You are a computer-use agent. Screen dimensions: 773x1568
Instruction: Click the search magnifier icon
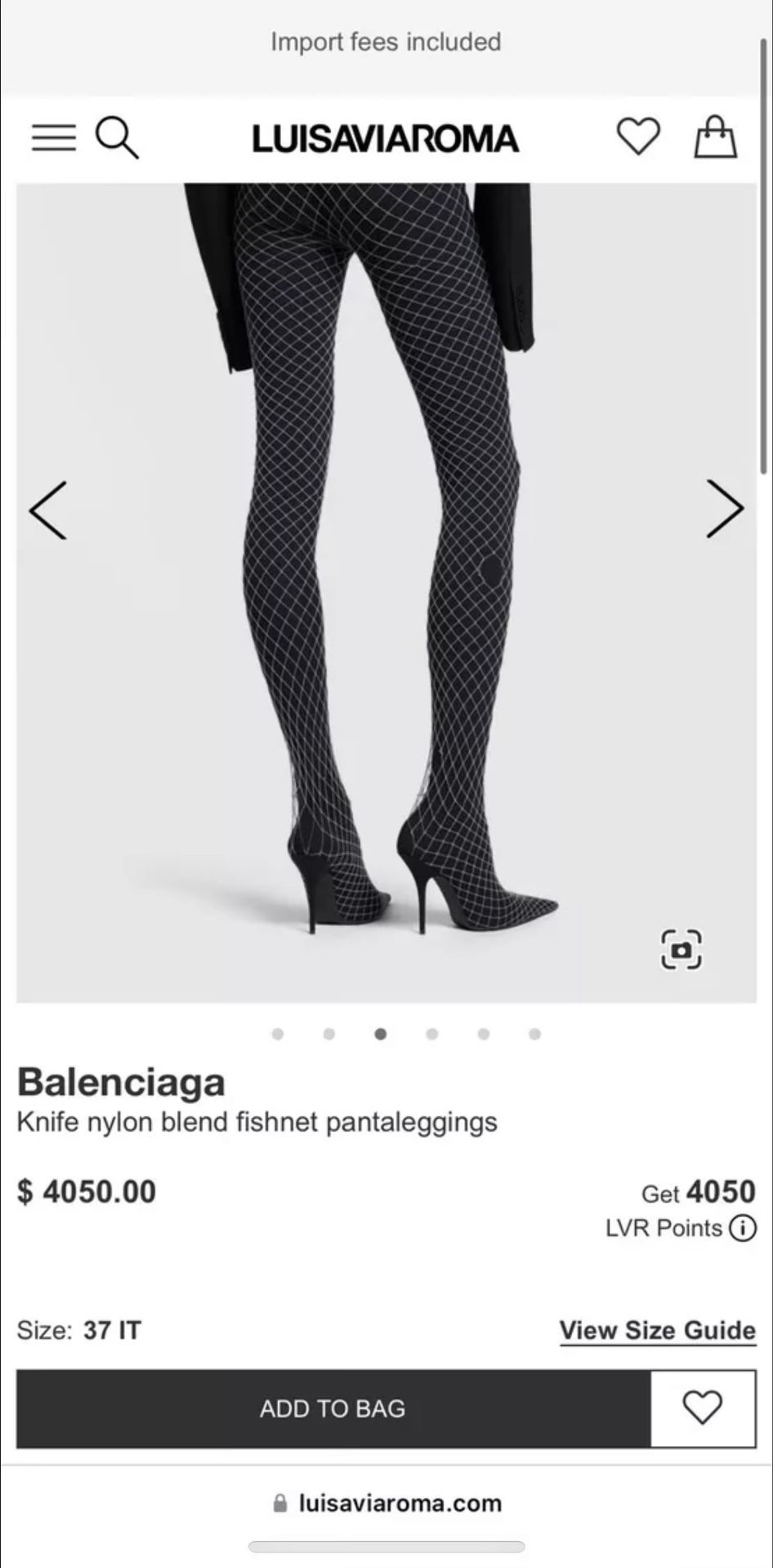click(117, 137)
